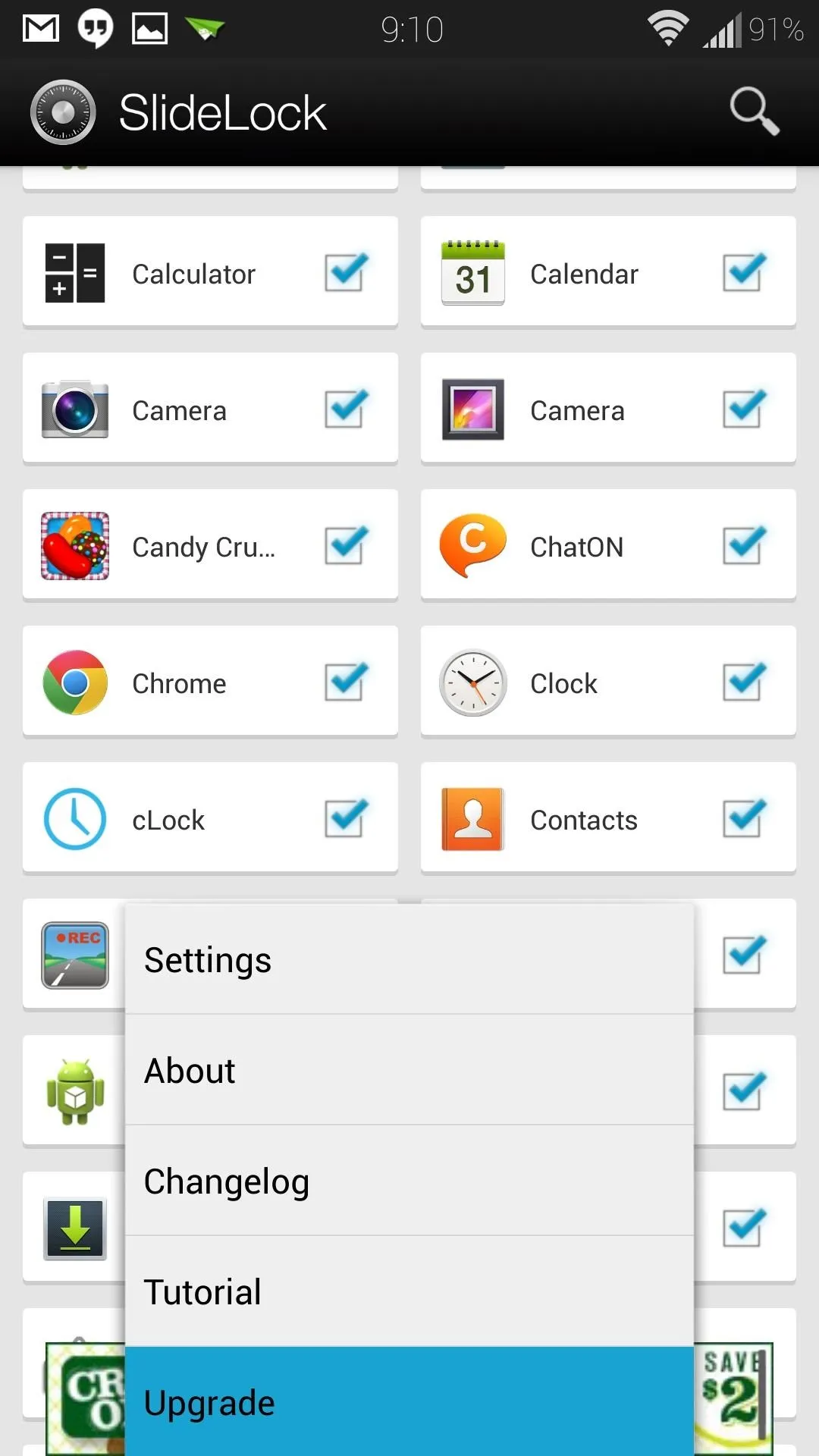Toggle the Contacts checkbox

[x=744, y=818]
